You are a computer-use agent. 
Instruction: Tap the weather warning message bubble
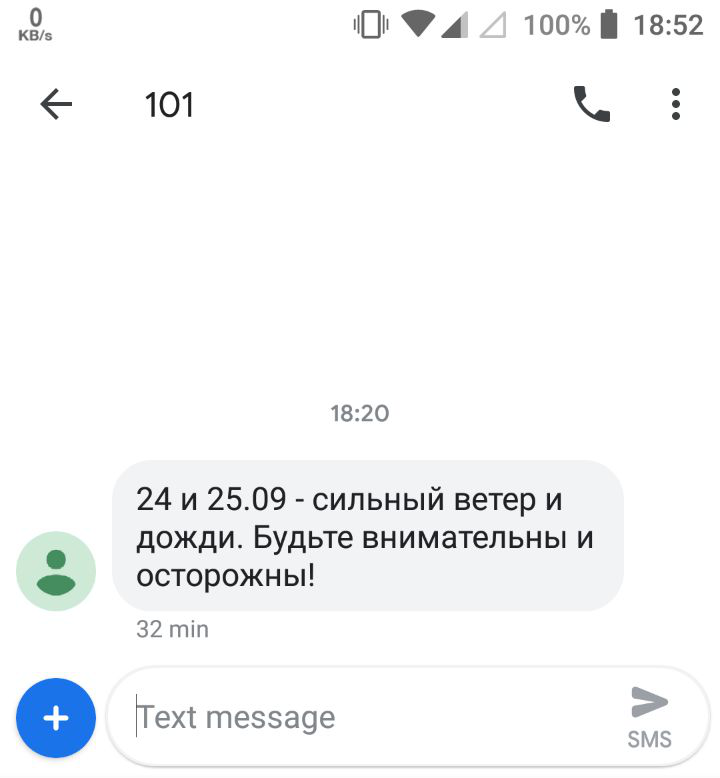[367, 535]
